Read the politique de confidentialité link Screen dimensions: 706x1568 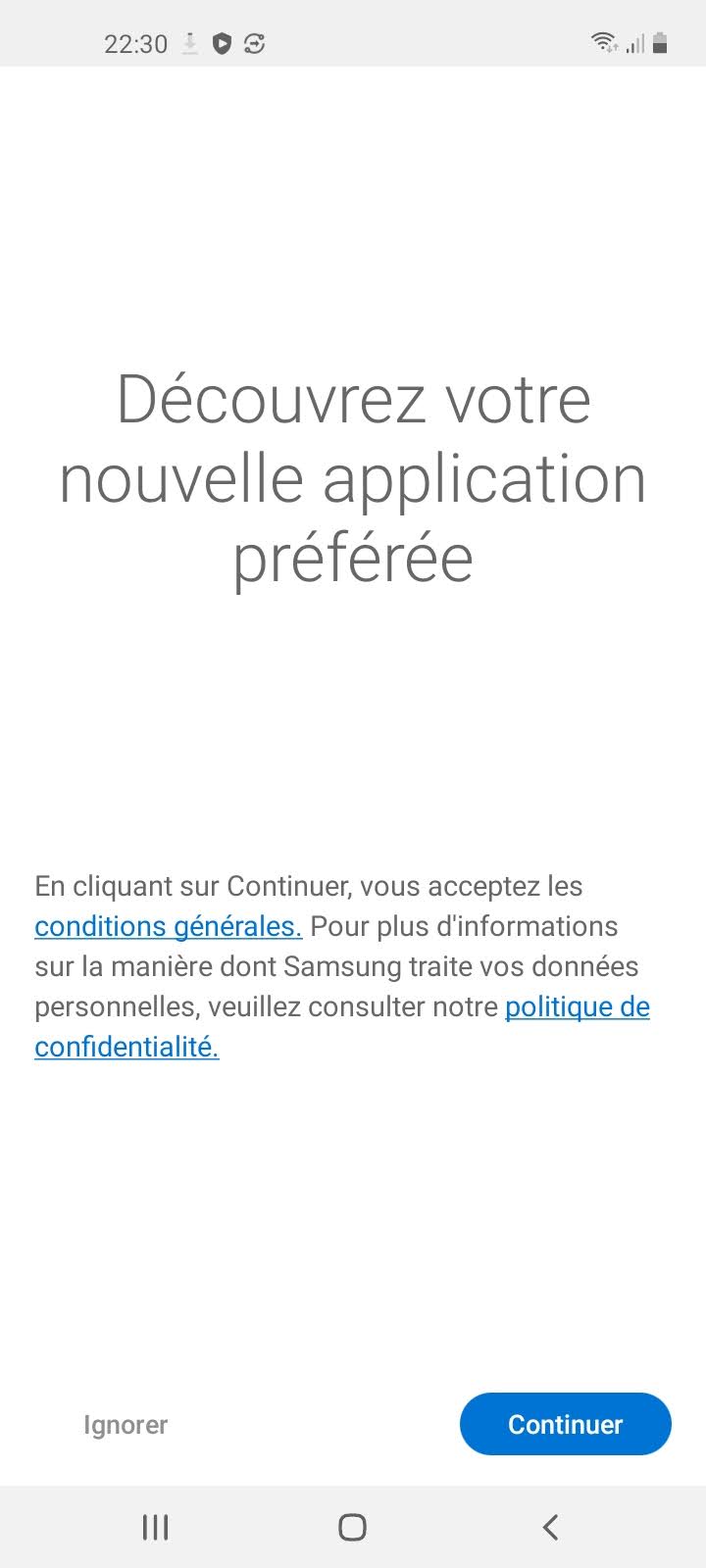coord(577,1007)
